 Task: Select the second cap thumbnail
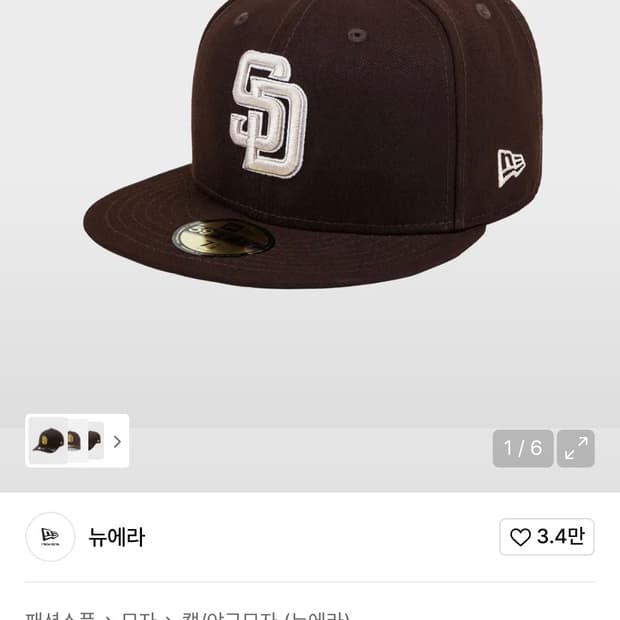(x=76, y=441)
